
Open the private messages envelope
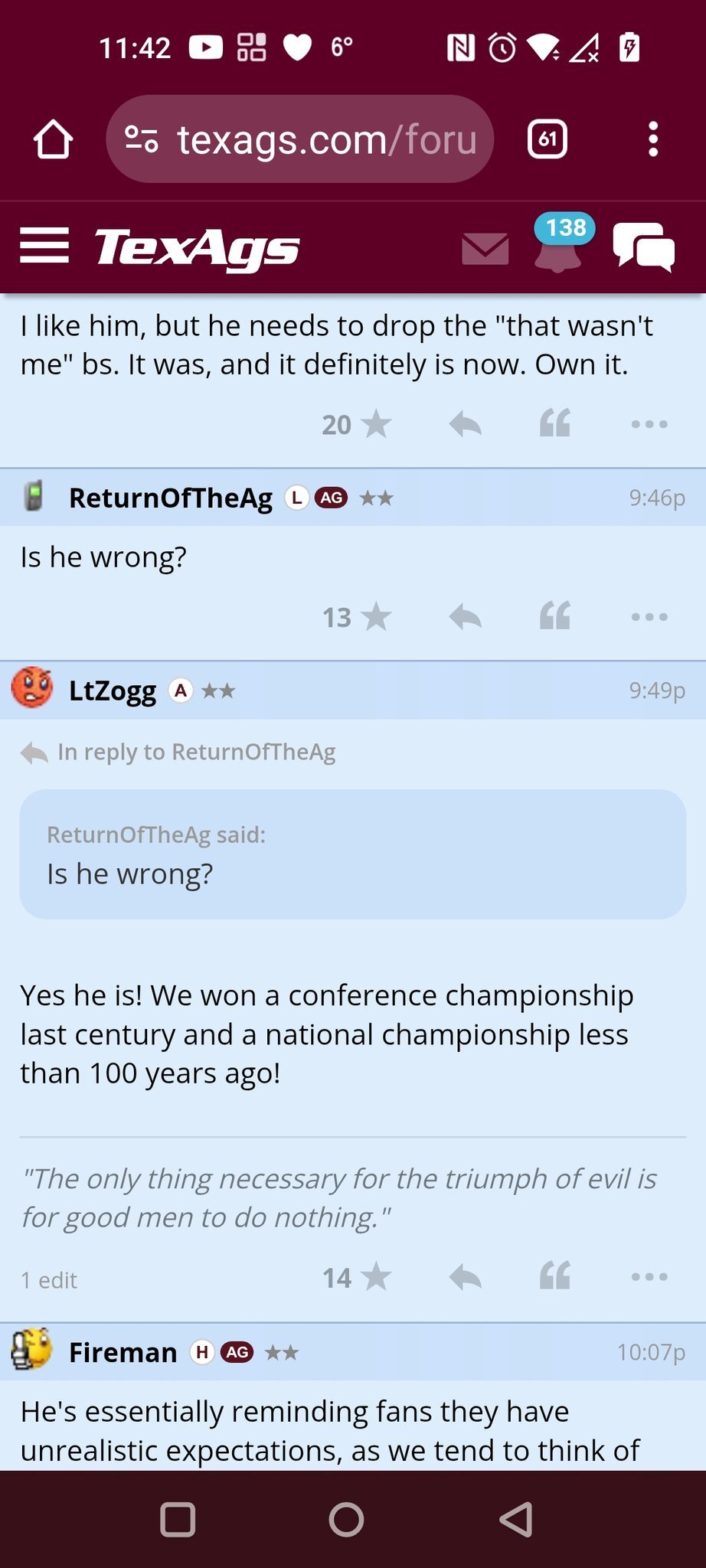485,249
